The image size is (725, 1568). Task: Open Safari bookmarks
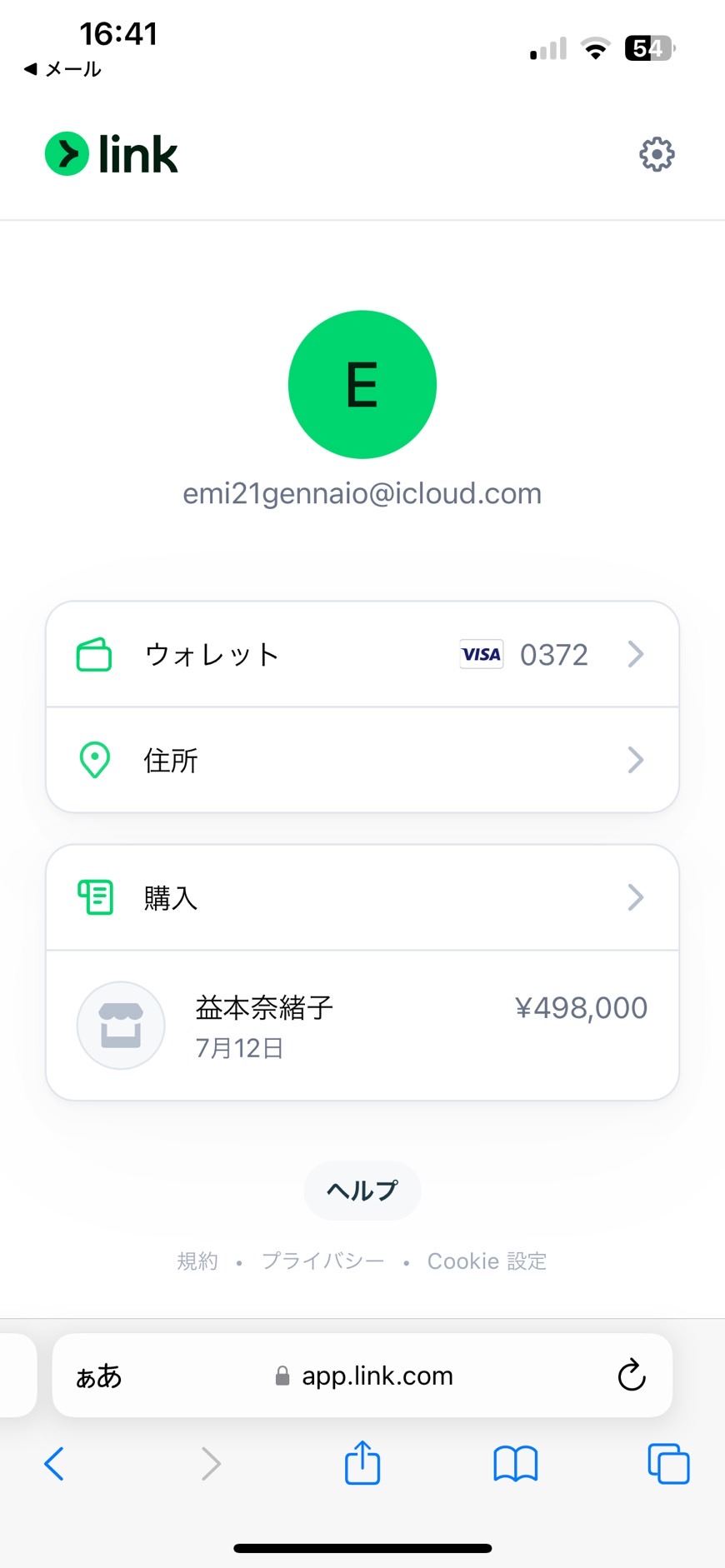(516, 1464)
